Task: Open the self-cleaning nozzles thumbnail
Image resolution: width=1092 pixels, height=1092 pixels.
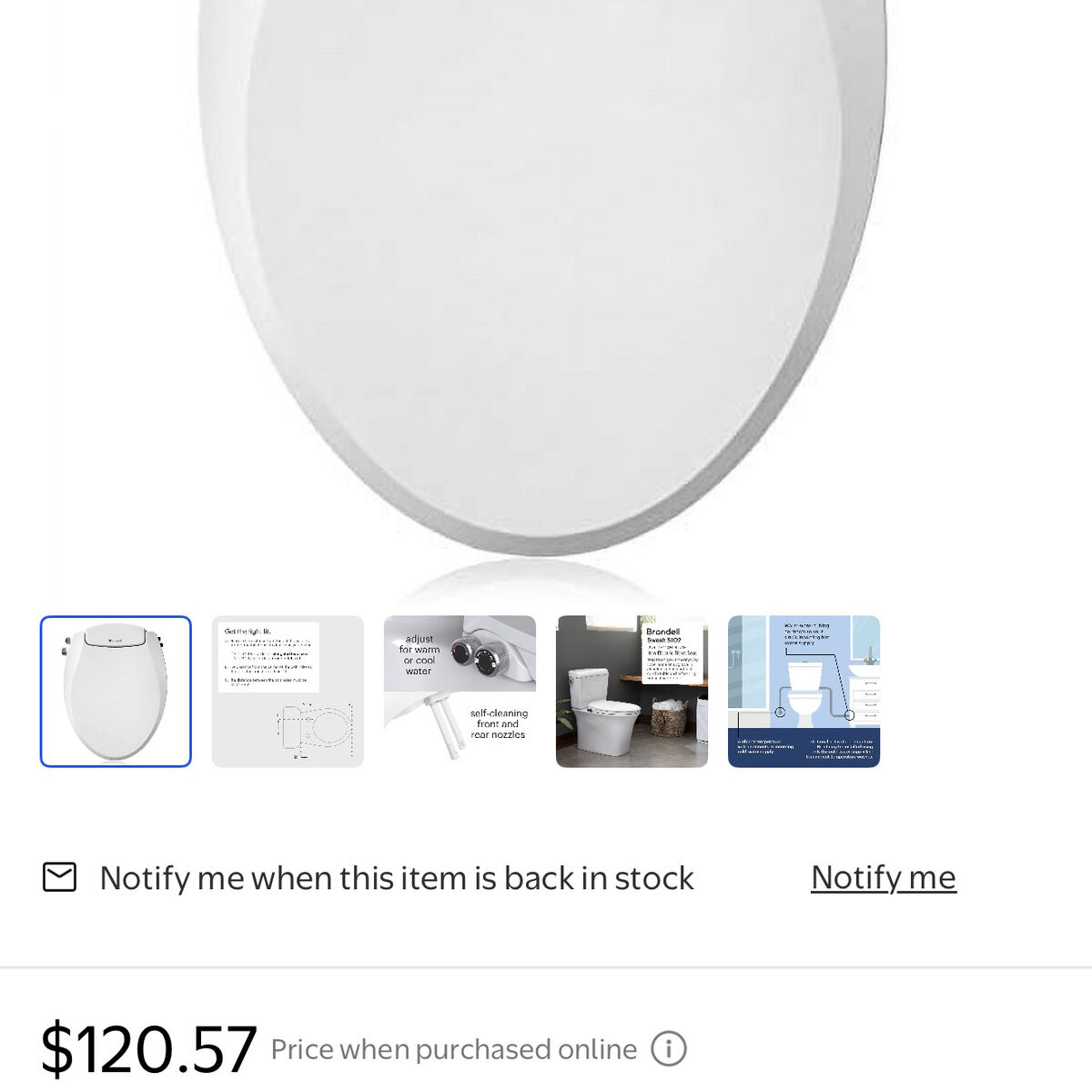Action: click(x=460, y=692)
